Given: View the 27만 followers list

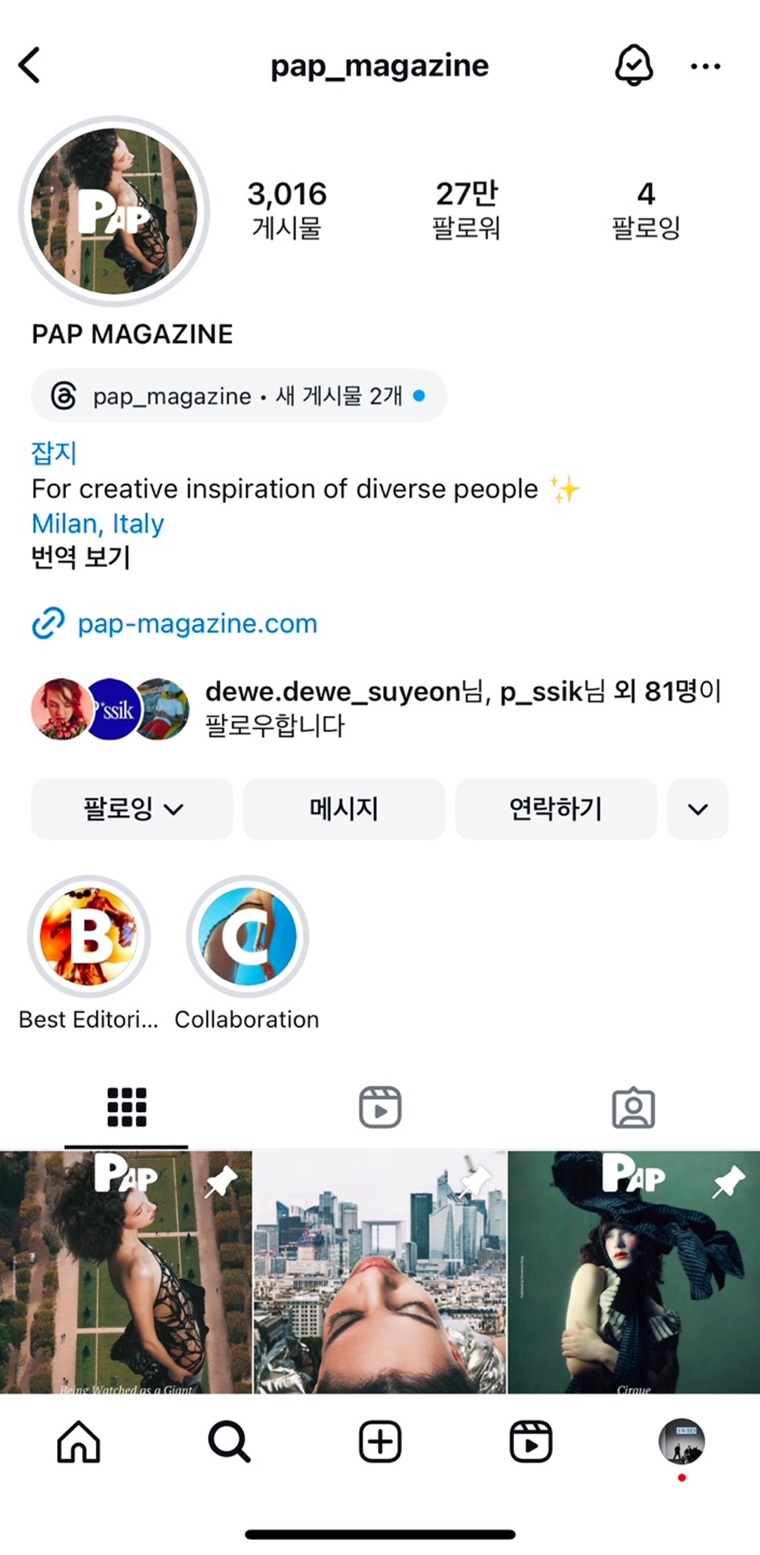Looking at the screenshot, I should 466,209.
